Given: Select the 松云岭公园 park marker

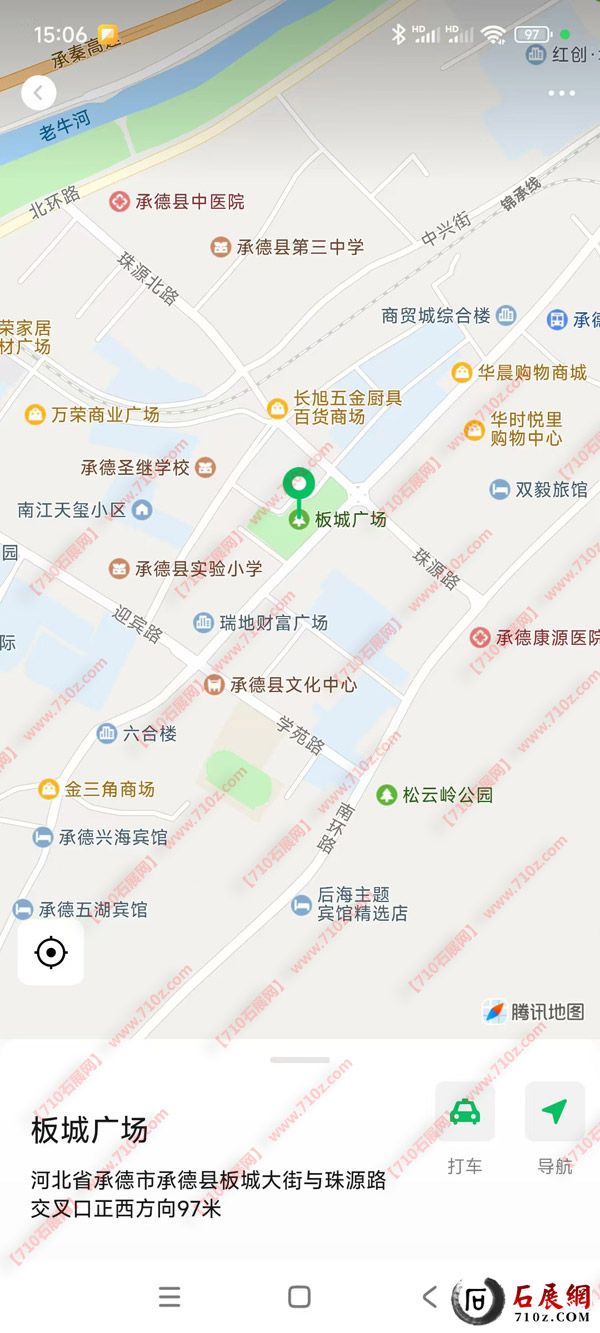Looking at the screenshot, I should click(386, 796).
